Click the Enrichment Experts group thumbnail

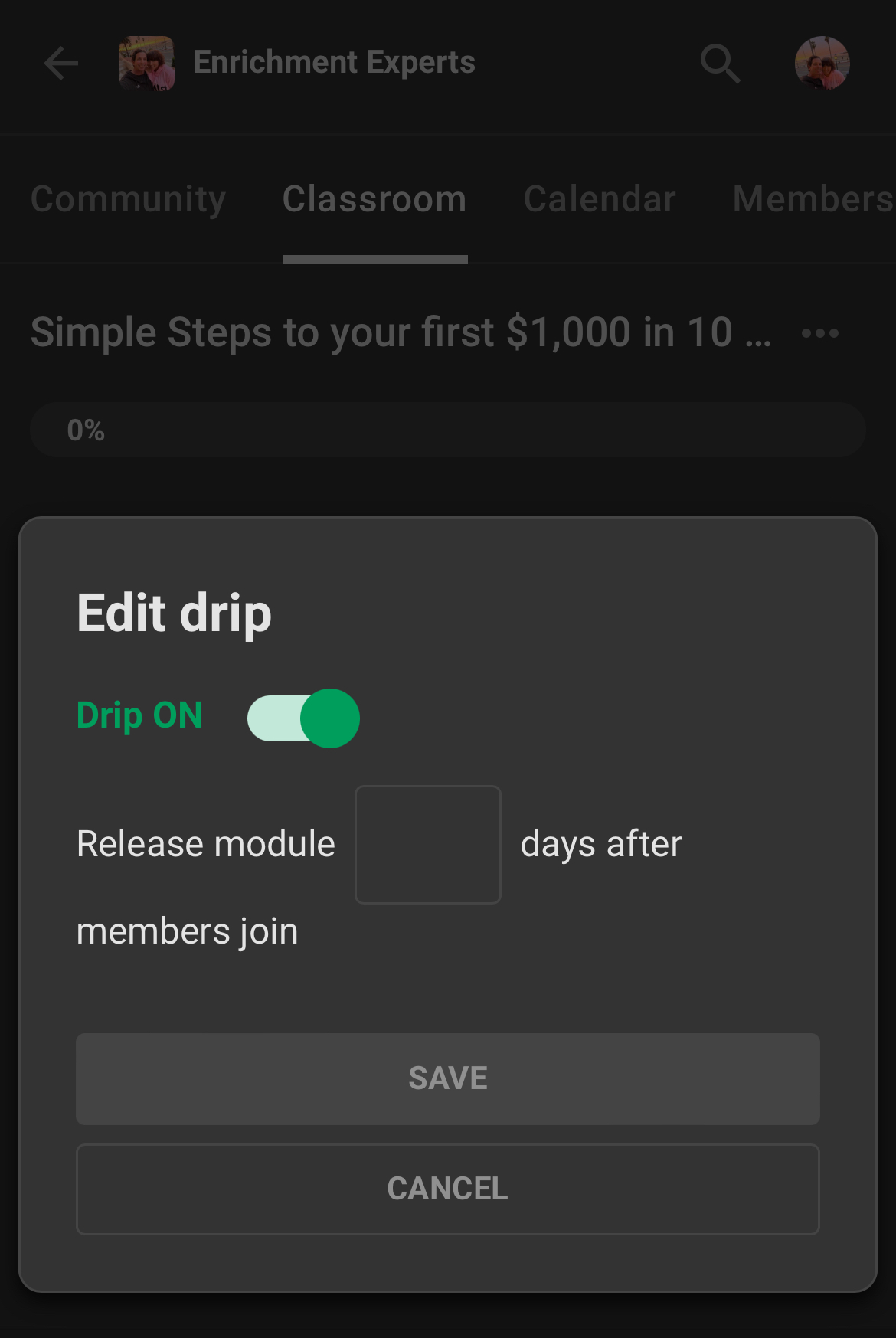pyautogui.click(x=146, y=64)
